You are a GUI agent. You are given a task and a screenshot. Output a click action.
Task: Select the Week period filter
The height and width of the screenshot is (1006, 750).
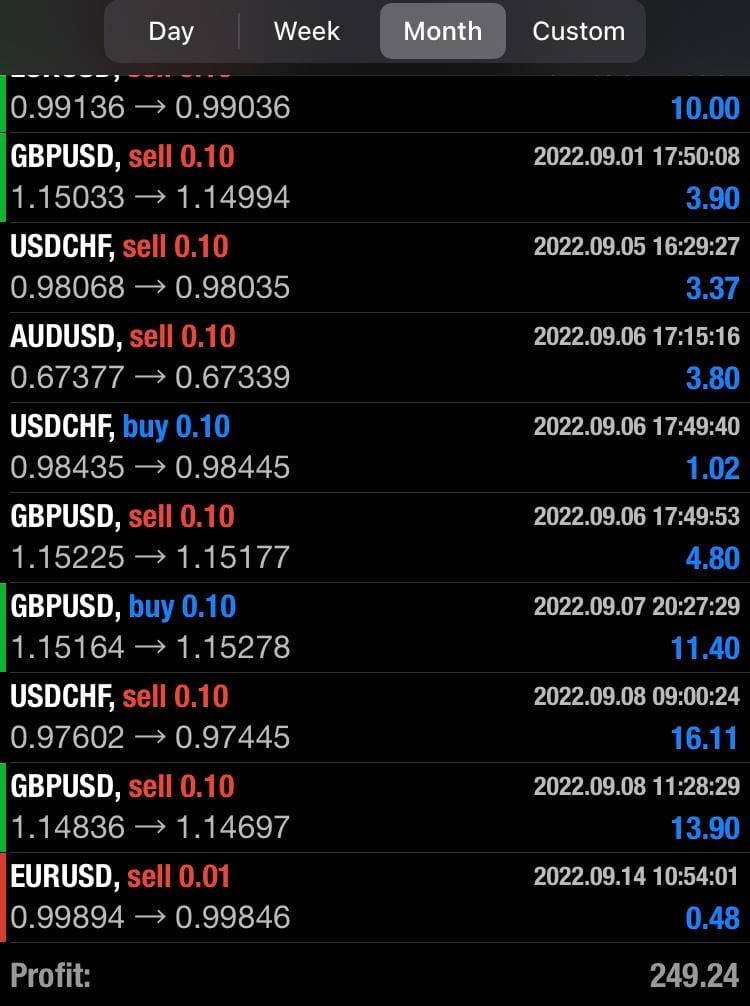coord(307,31)
